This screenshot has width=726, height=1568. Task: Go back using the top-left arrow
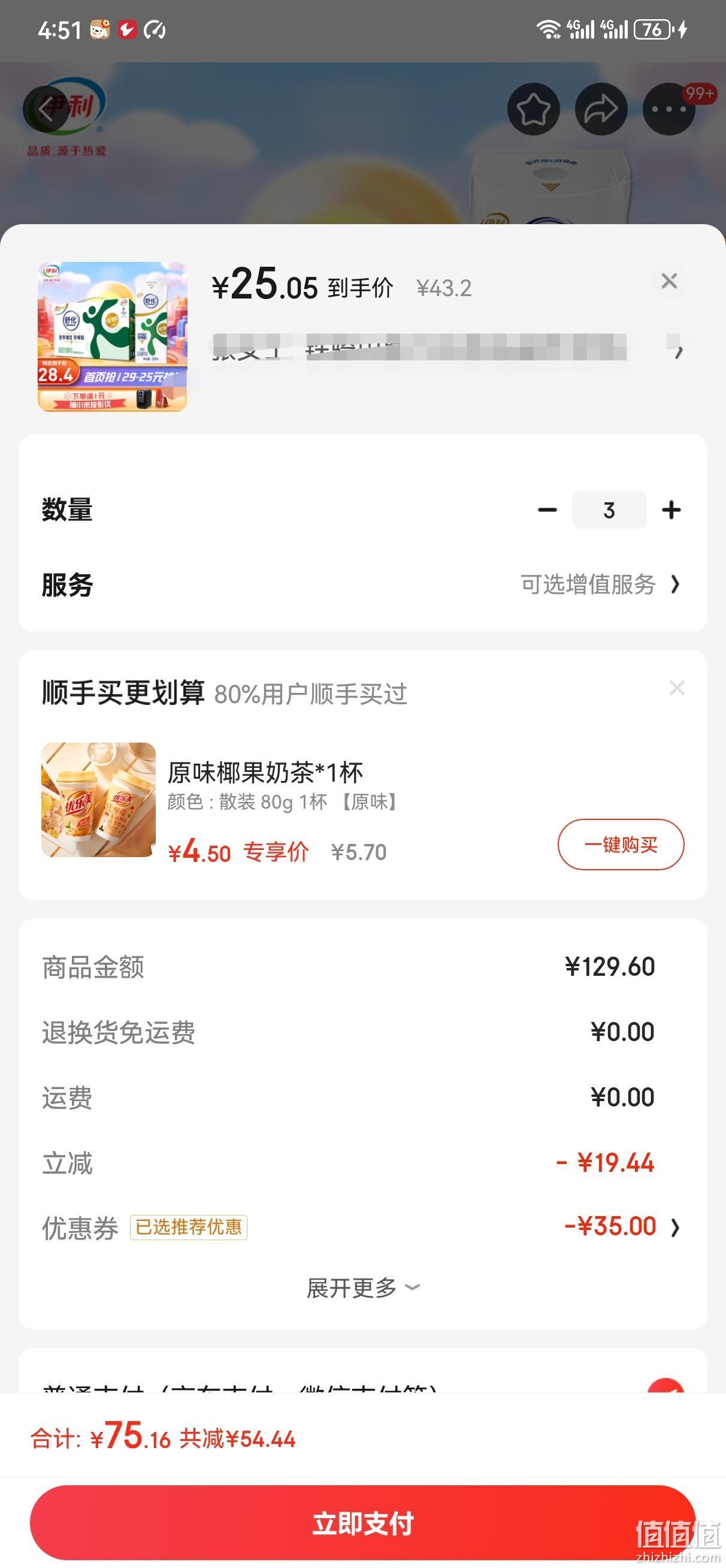point(46,110)
